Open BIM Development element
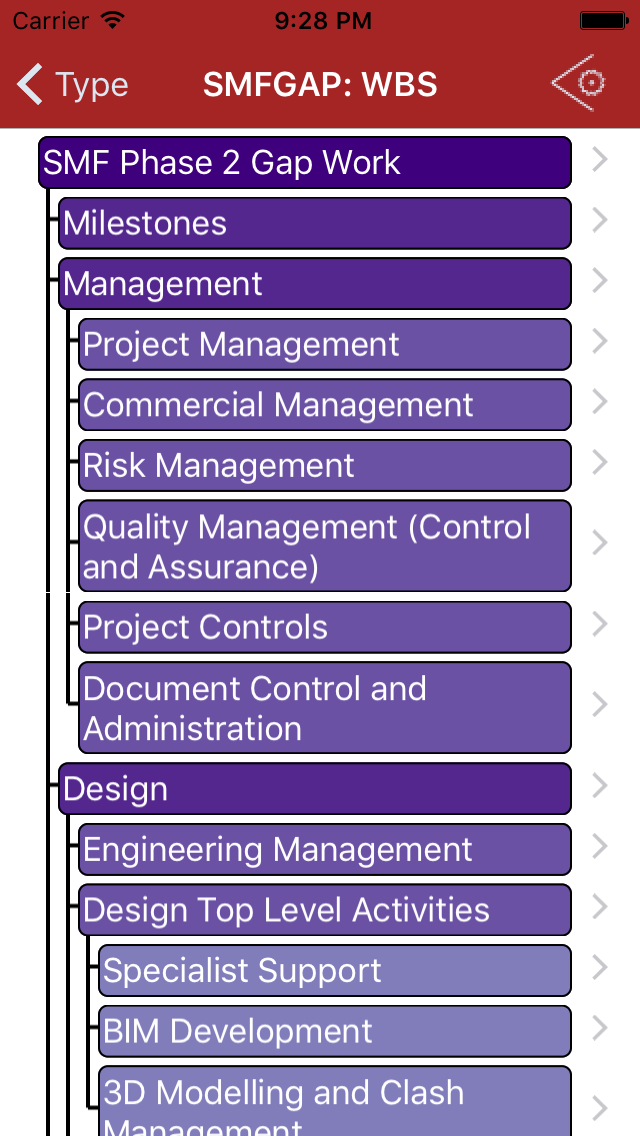 point(335,1031)
